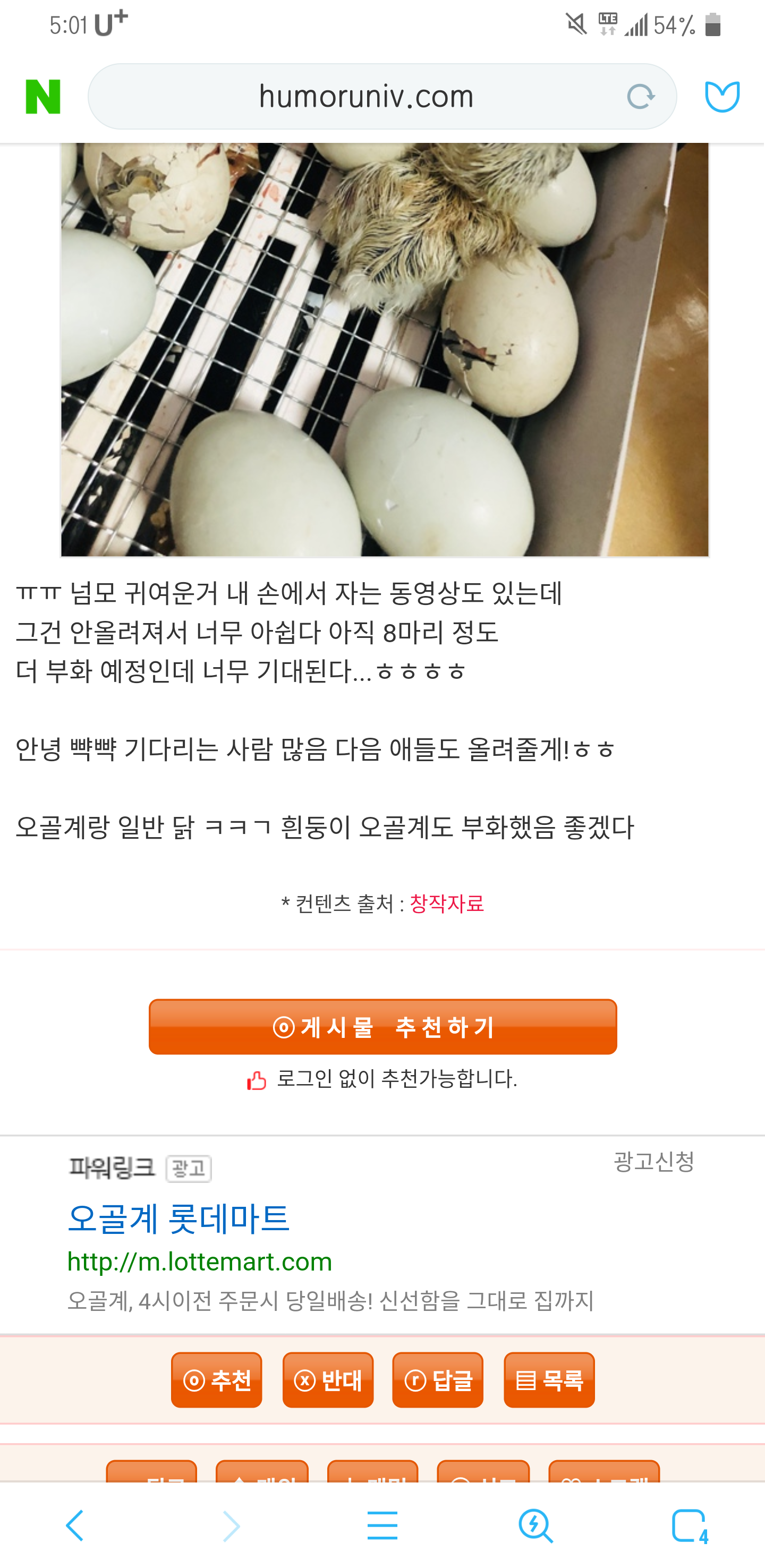Tap the Naver home N icon

[x=43, y=96]
